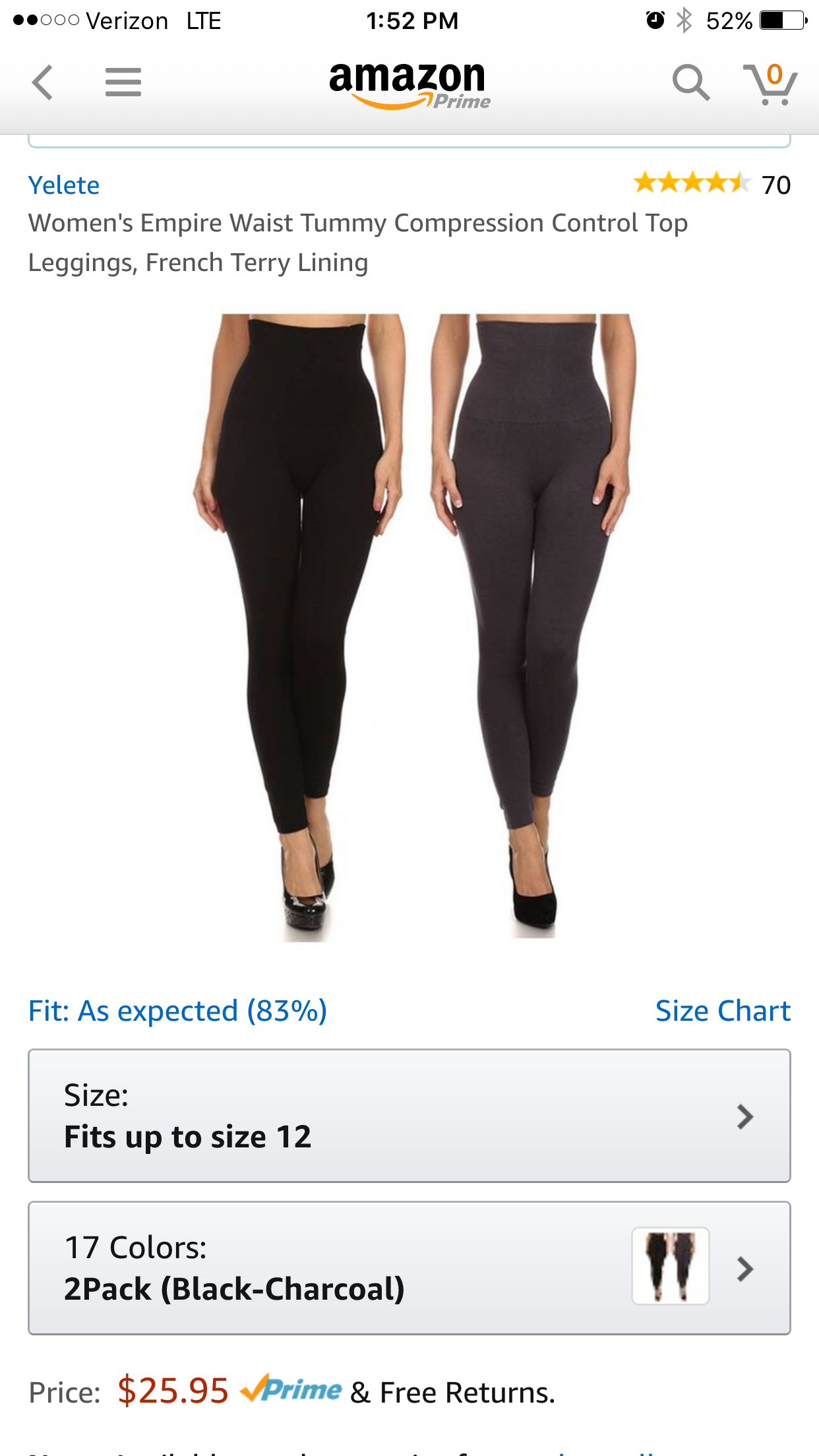Image resolution: width=819 pixels, height=1456 pixels.
Task: Open the hamburger menu
Action: pyautogui.click(x=123, y=82)
